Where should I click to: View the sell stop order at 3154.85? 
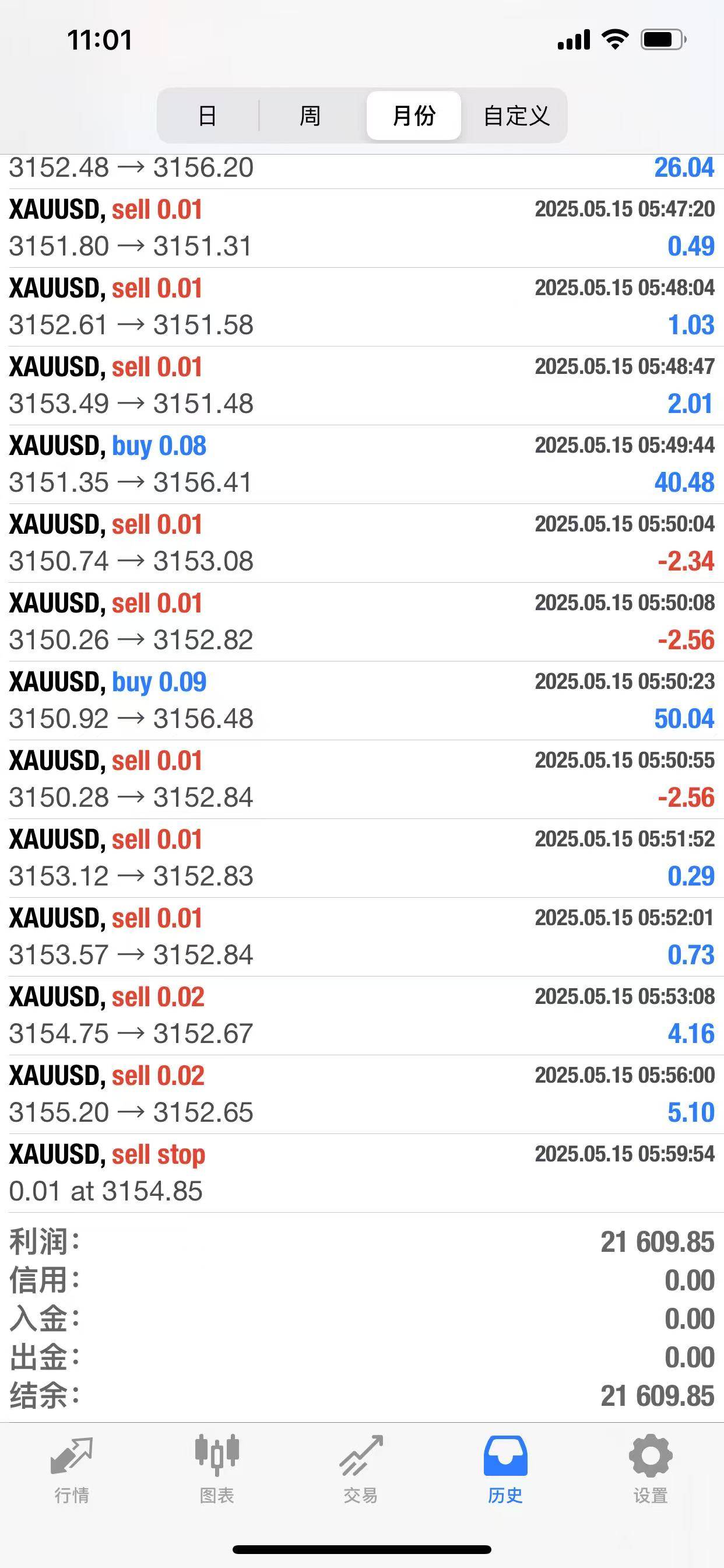coord(362,1173)
